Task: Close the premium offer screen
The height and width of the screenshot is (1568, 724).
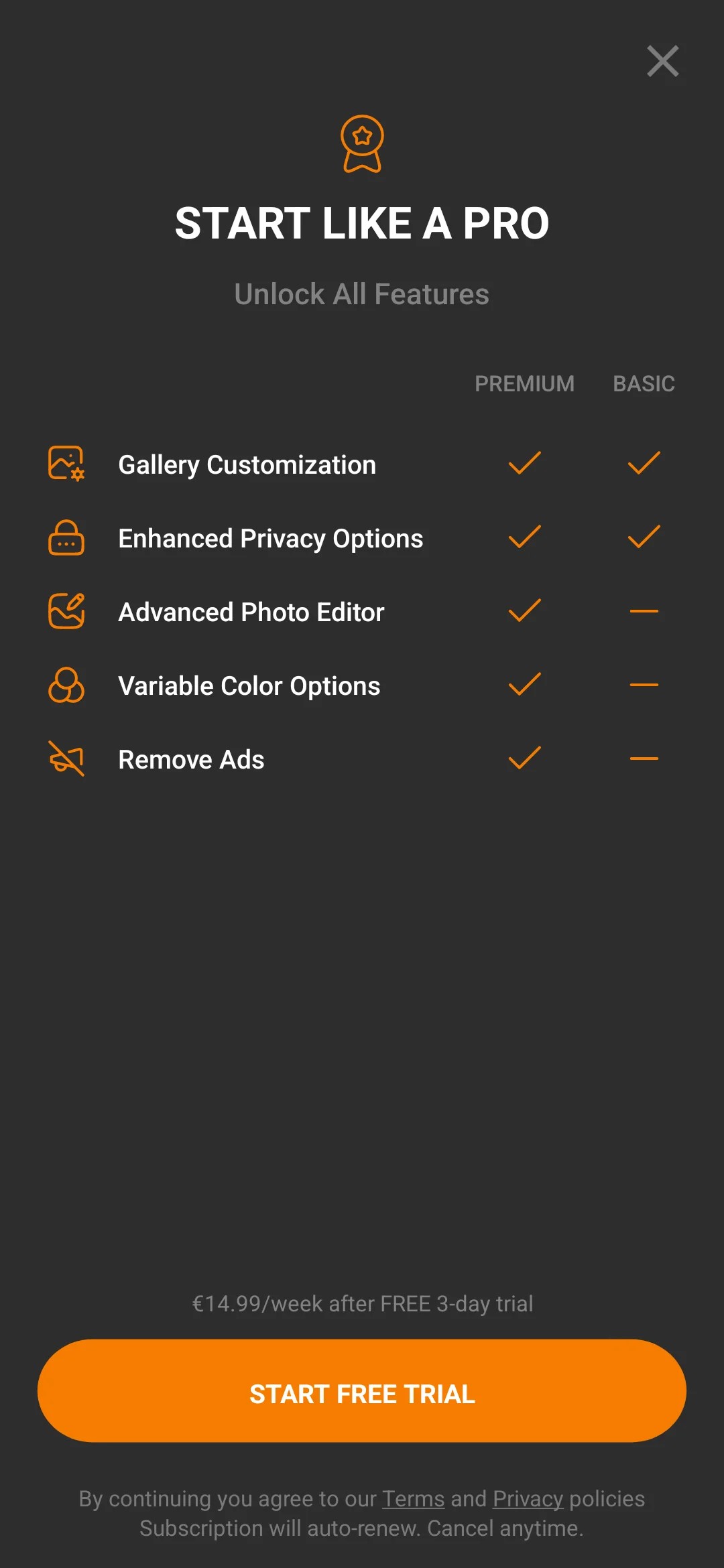Action: 662,61
